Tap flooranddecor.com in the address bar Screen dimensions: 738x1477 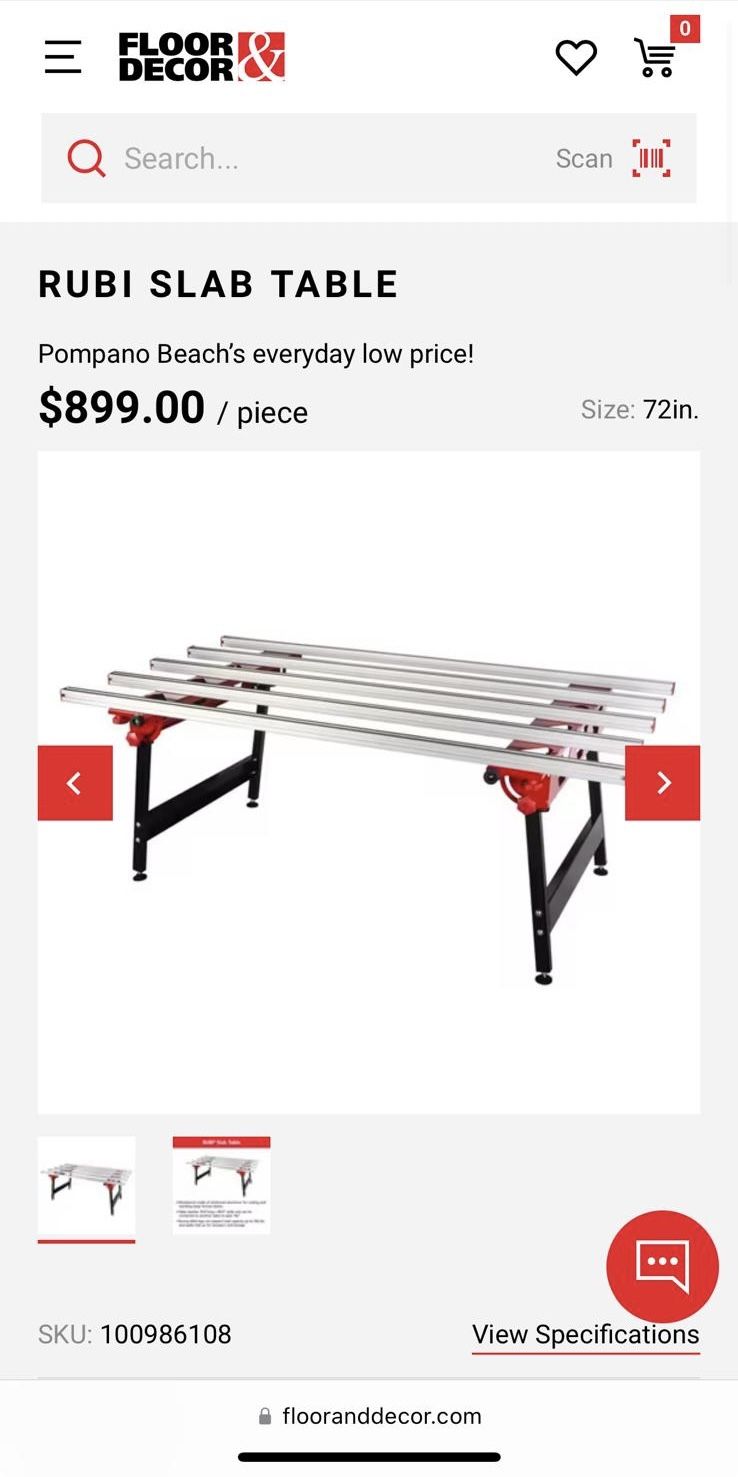[x=383, y=1415]
